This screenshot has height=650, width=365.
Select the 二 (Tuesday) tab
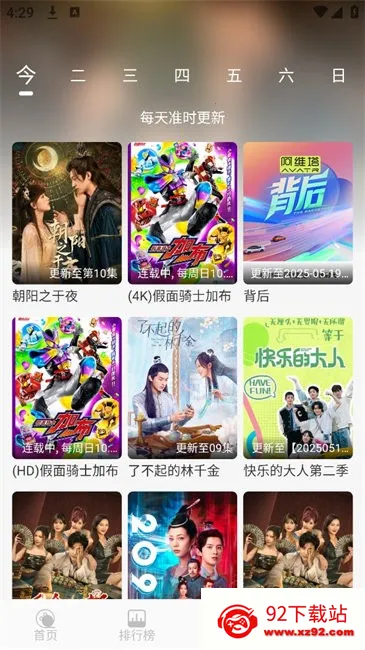pyautogui.click(x=78, y=76)
